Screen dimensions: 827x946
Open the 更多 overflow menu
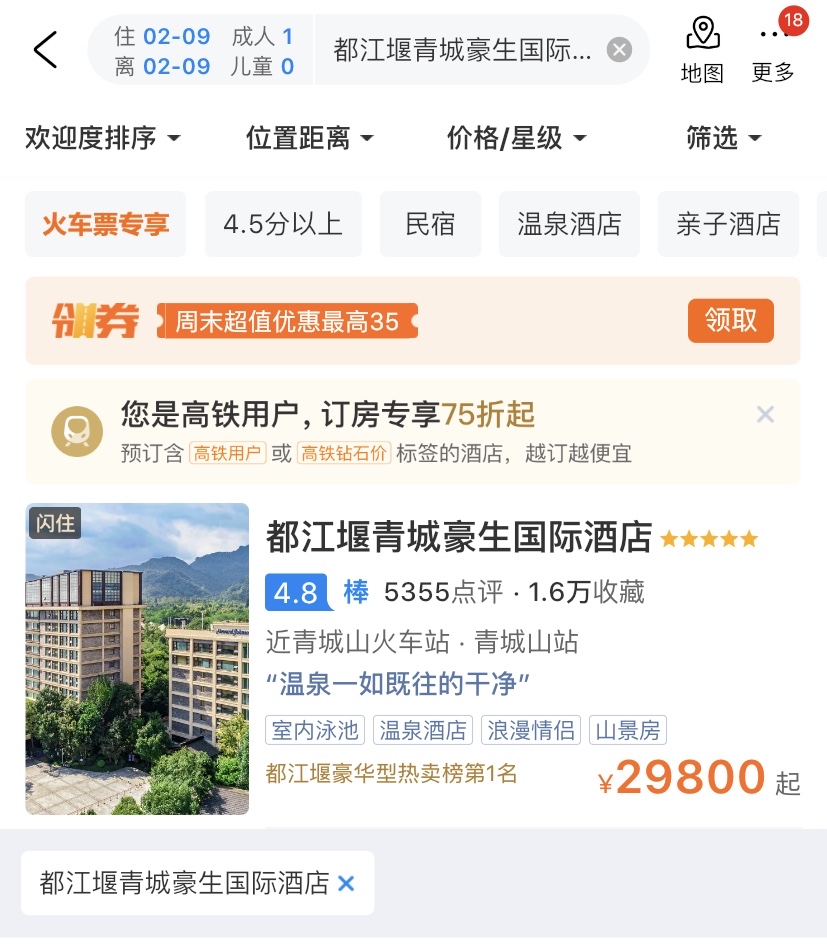pyautogui.click(x=773, y=50)
